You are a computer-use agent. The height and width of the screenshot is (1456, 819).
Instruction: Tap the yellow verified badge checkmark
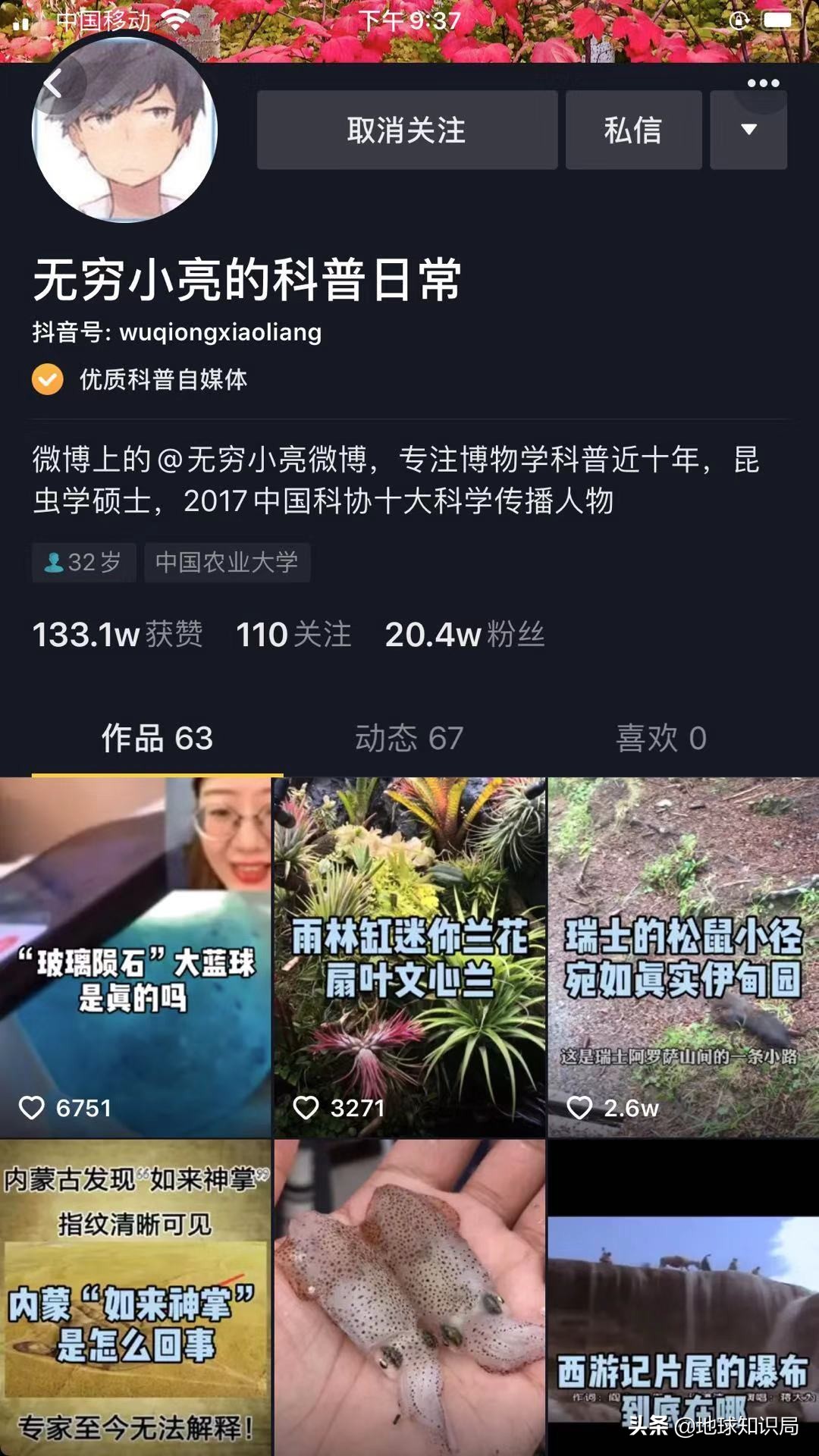pos(48,378)
